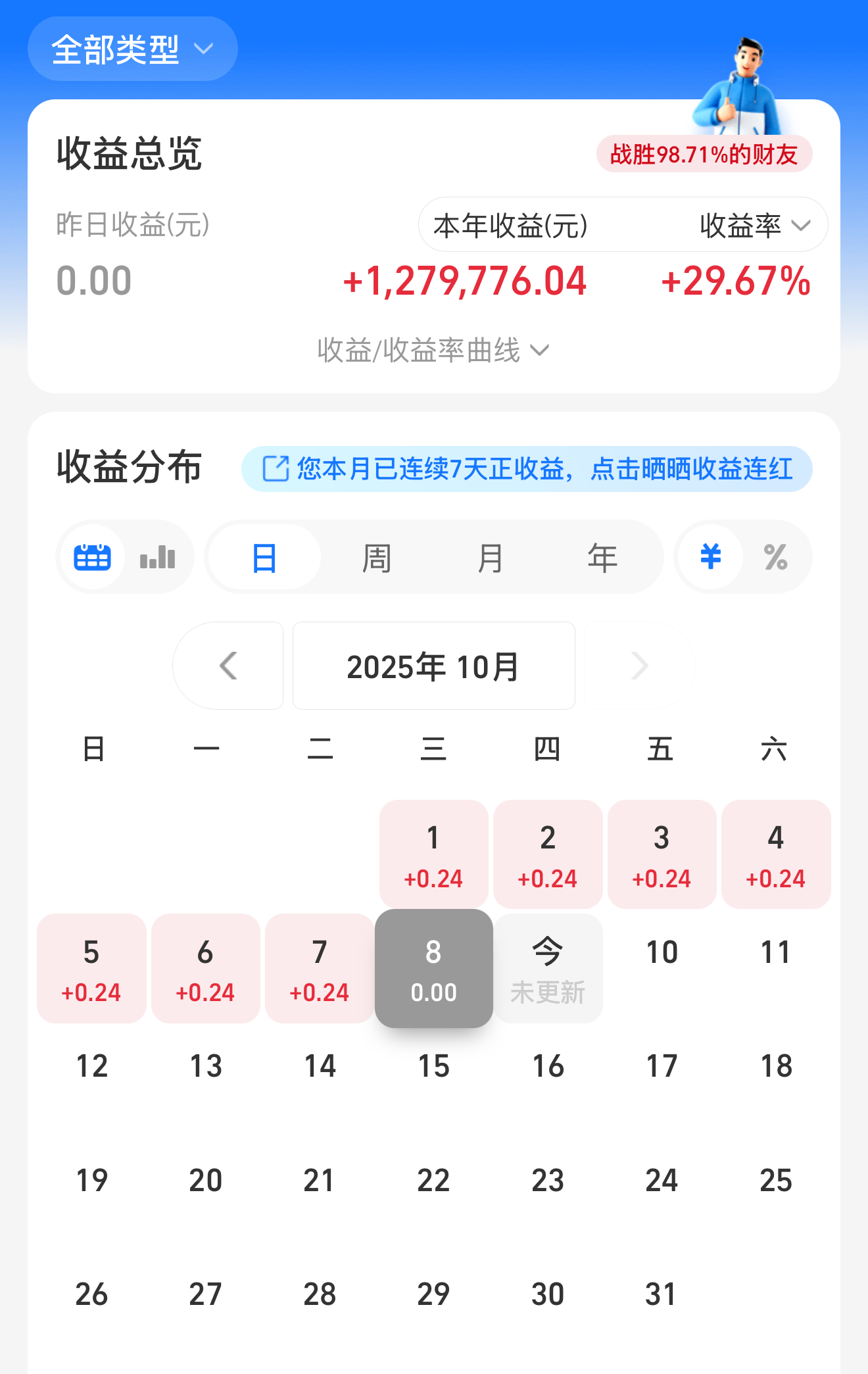Click the next month arrow
The height and width of the screenshot is (1374, 868).
coord(639,665)
